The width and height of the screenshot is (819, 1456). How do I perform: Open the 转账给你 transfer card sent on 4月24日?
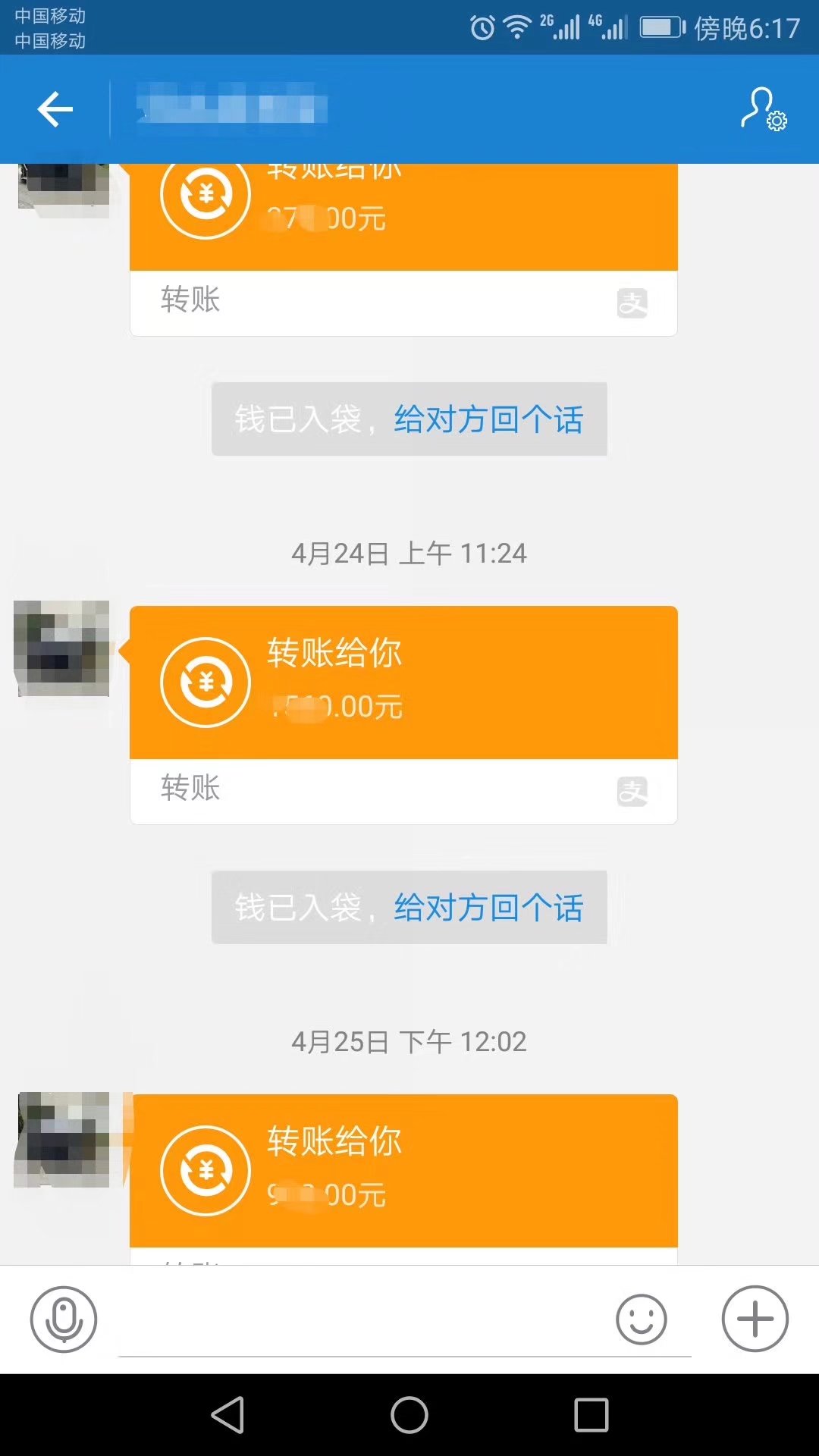click(x=402, y=681)
